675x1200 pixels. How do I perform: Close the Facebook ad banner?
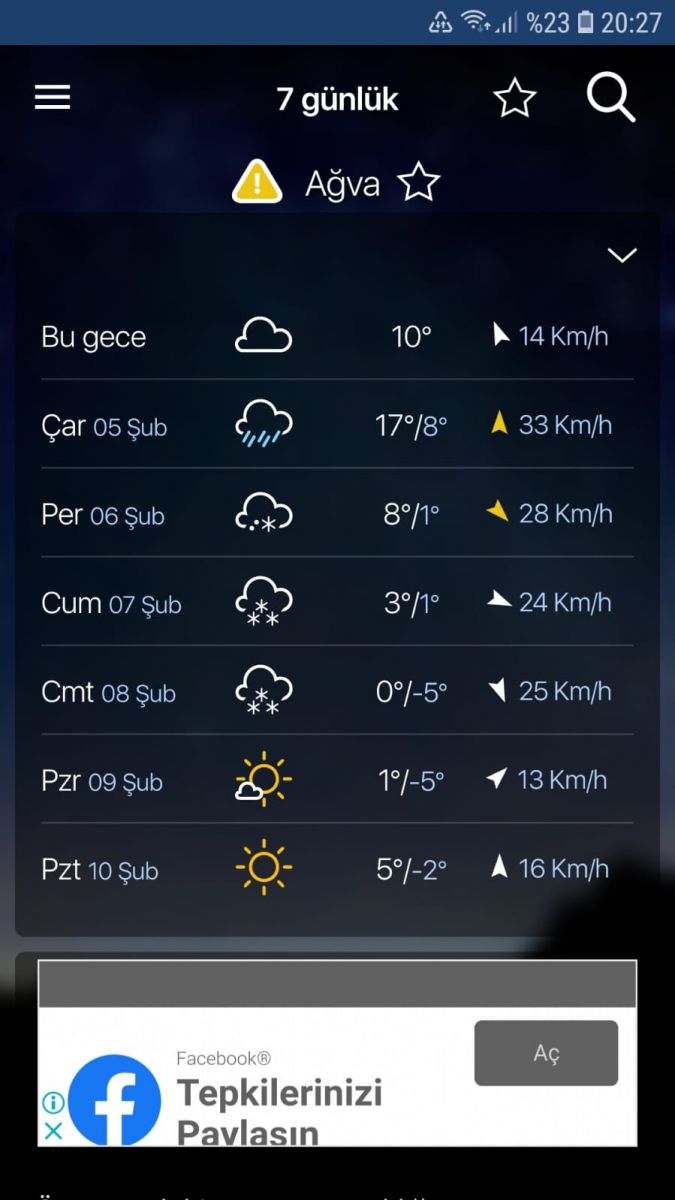pos(54,1131)
